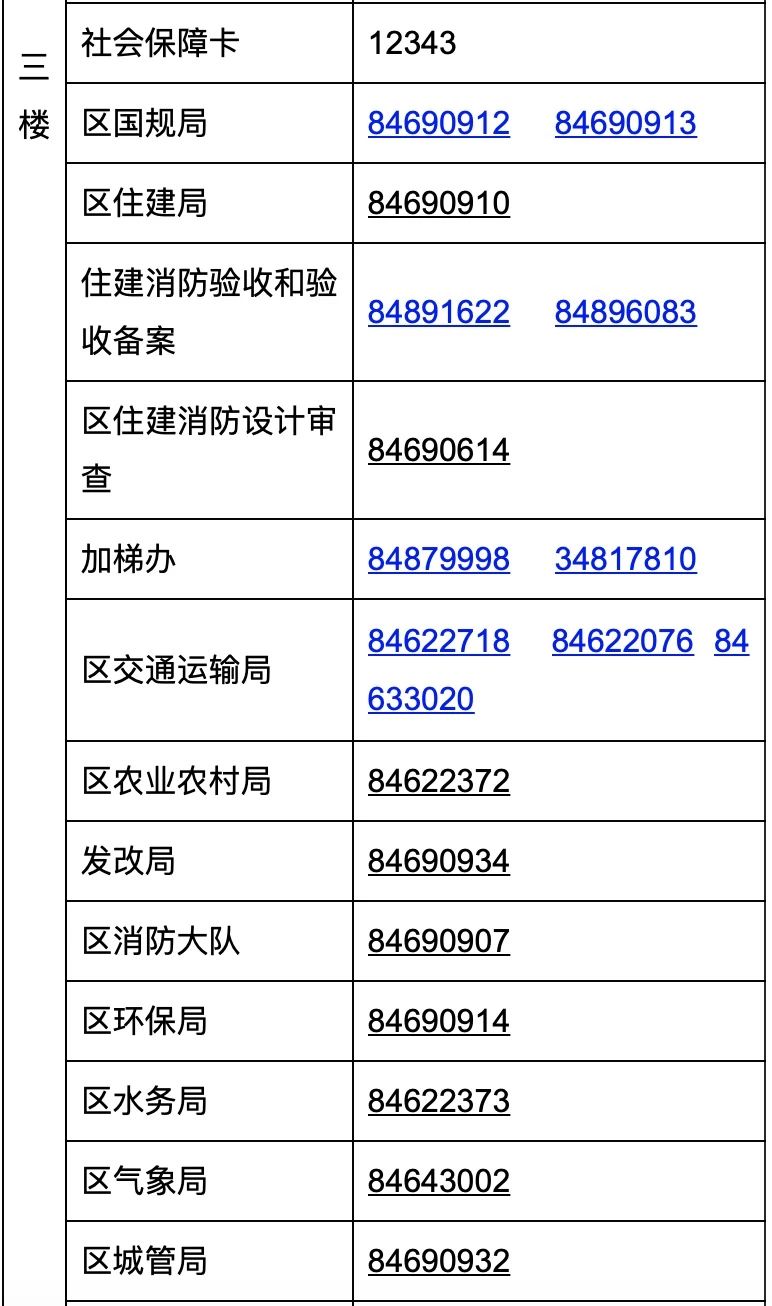Tap 区环保局 number 84690914
Screen dimensions: 772x1306
pos(438,1021)
